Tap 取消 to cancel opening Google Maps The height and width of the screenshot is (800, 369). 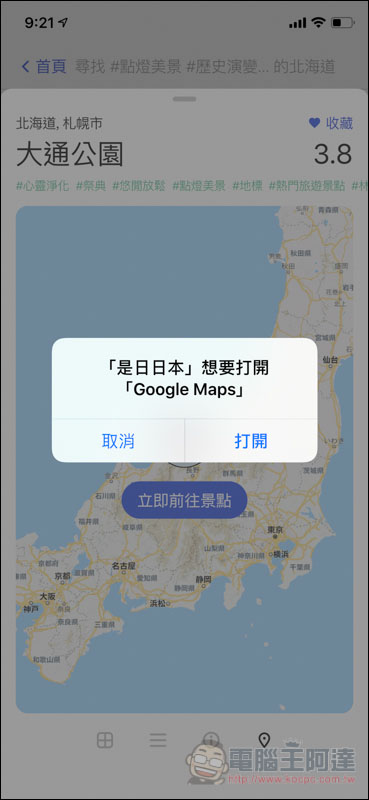(118, 441)
